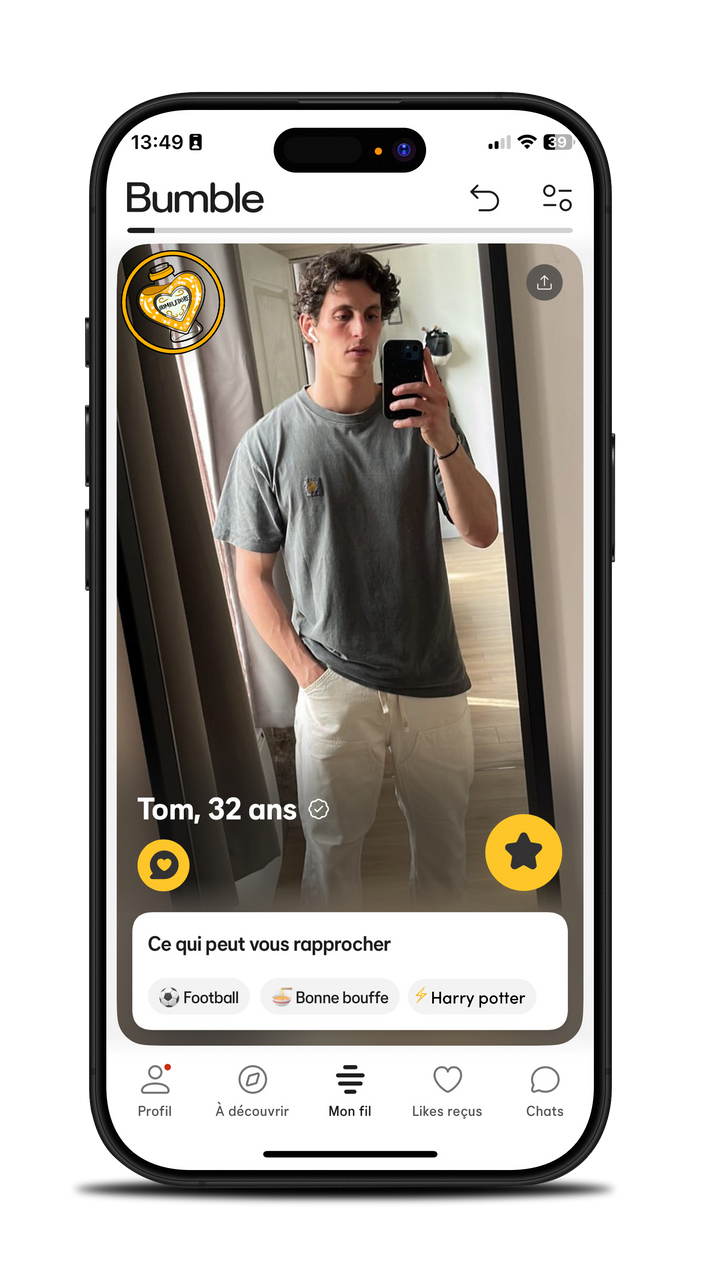The height and width of the screenshot is (1280, 720).
Task: Tap the Football interest chip
Action: pos(199,997)
